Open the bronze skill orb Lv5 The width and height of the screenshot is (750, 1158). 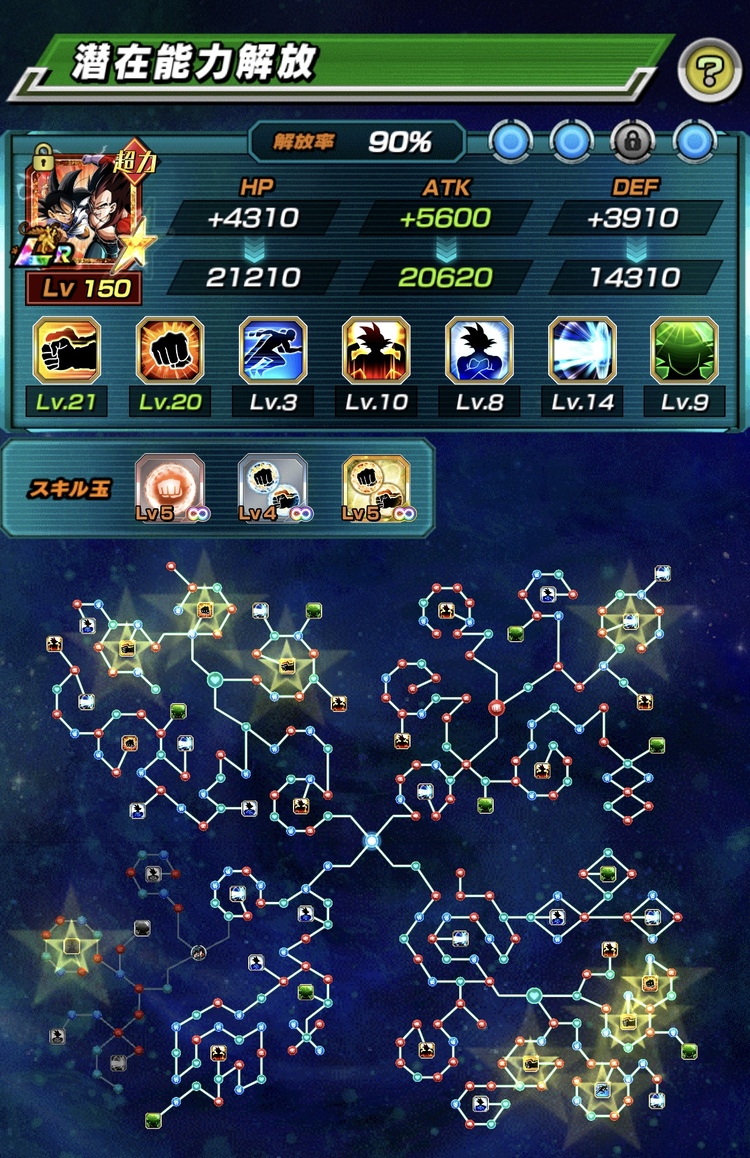(x=169, y=486)
